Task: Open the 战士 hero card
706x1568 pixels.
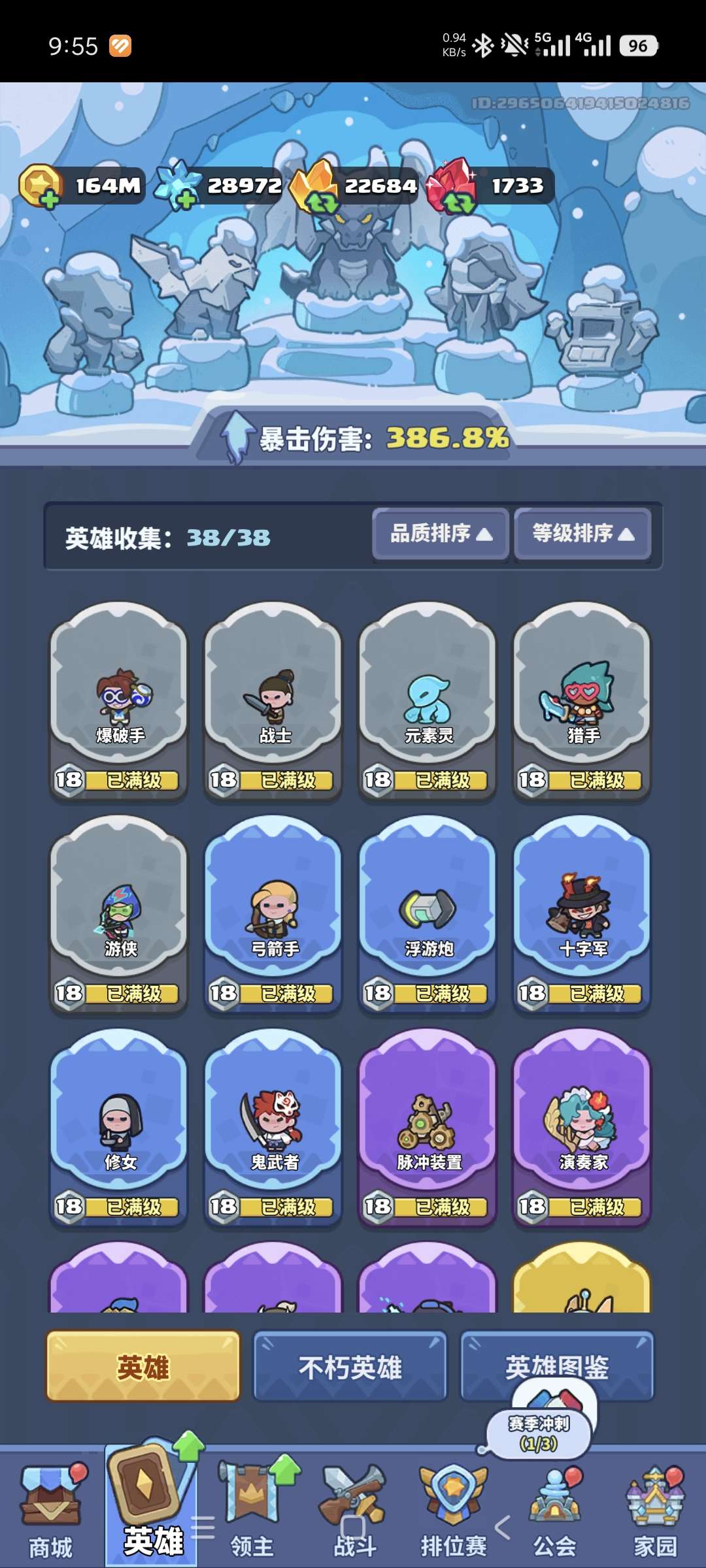Action: click(x=273, y=702)
